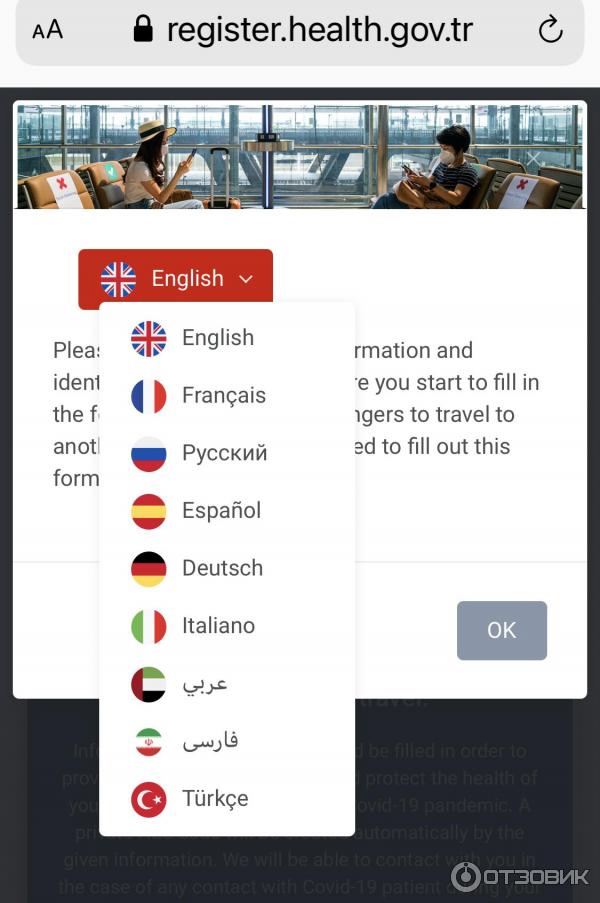Open the Safari text size menu
The height and width of the screenshot is (903, 600).
[x=47, y=30]
